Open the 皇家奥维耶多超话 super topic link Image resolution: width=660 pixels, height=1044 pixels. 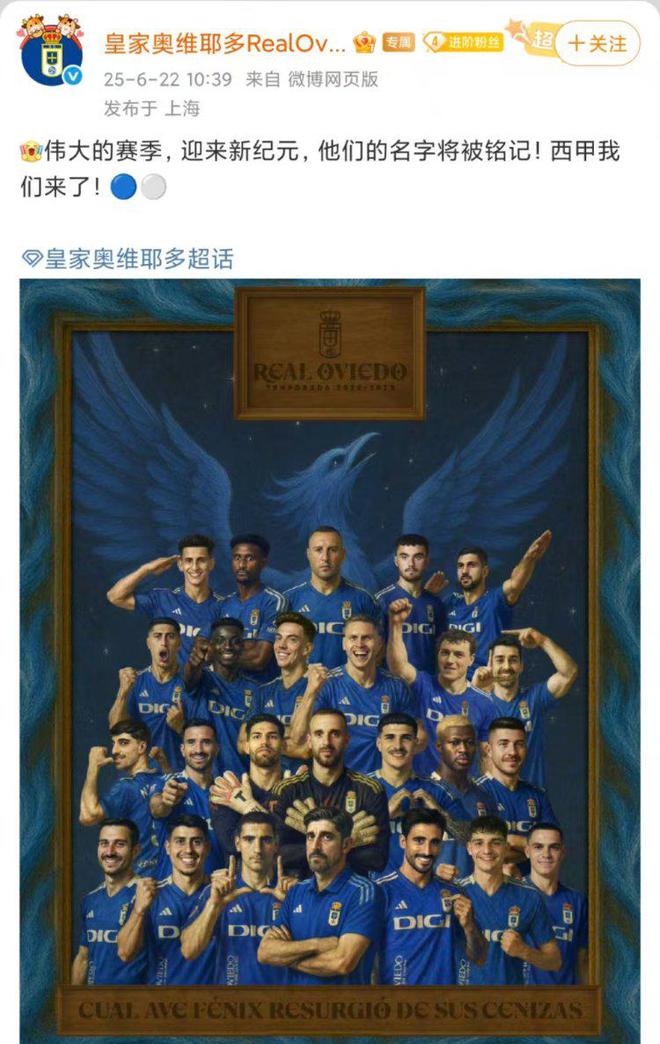coord(128,259)
